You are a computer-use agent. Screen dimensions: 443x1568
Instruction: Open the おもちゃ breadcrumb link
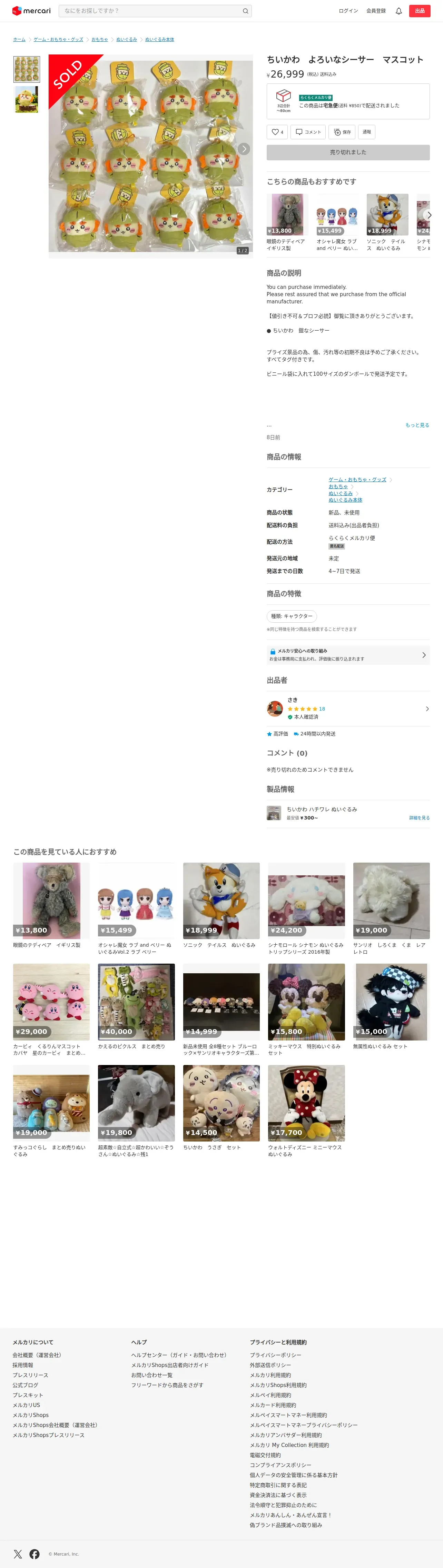coord(99,40)
